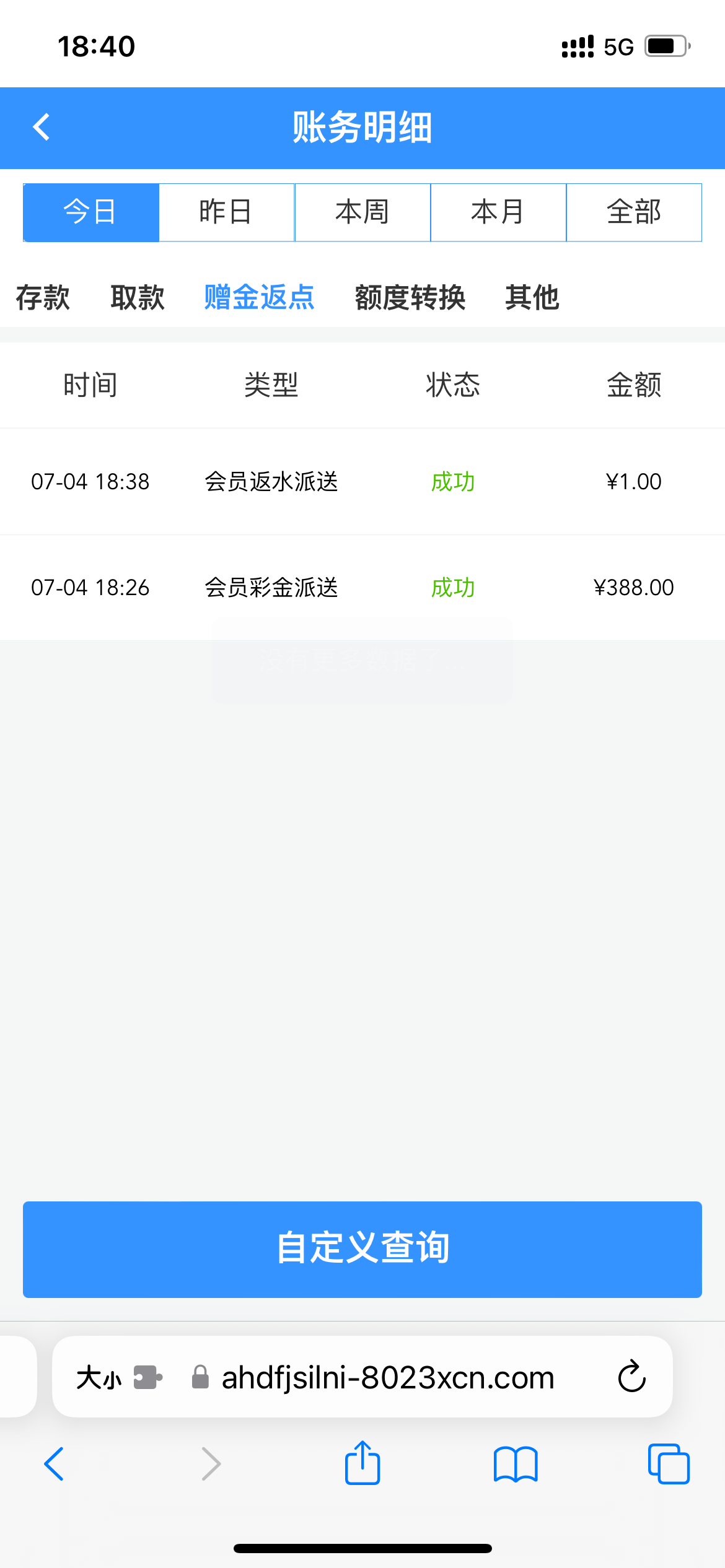Open Safari page settings 大小
This screenshot has width=725, height=1568.
pos(99,1378)
